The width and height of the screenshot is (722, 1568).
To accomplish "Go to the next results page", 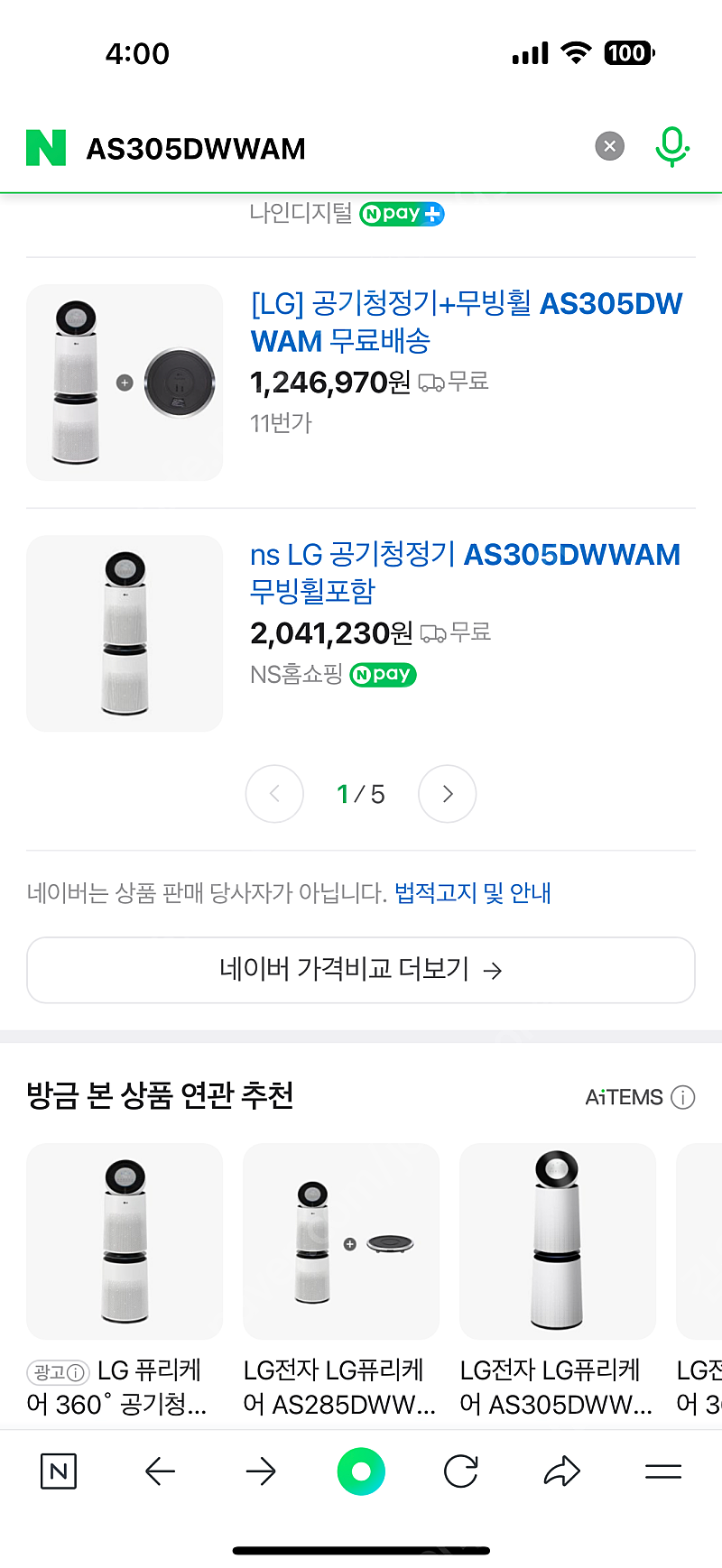I will [x=448, y=794].
